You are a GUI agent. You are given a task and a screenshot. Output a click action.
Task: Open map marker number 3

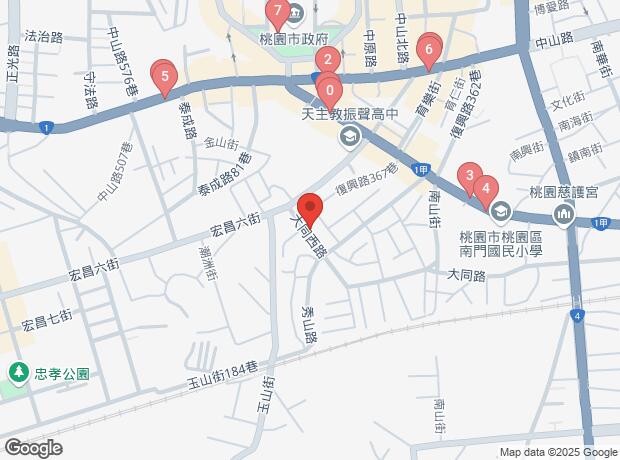click(x=470, y=178)
